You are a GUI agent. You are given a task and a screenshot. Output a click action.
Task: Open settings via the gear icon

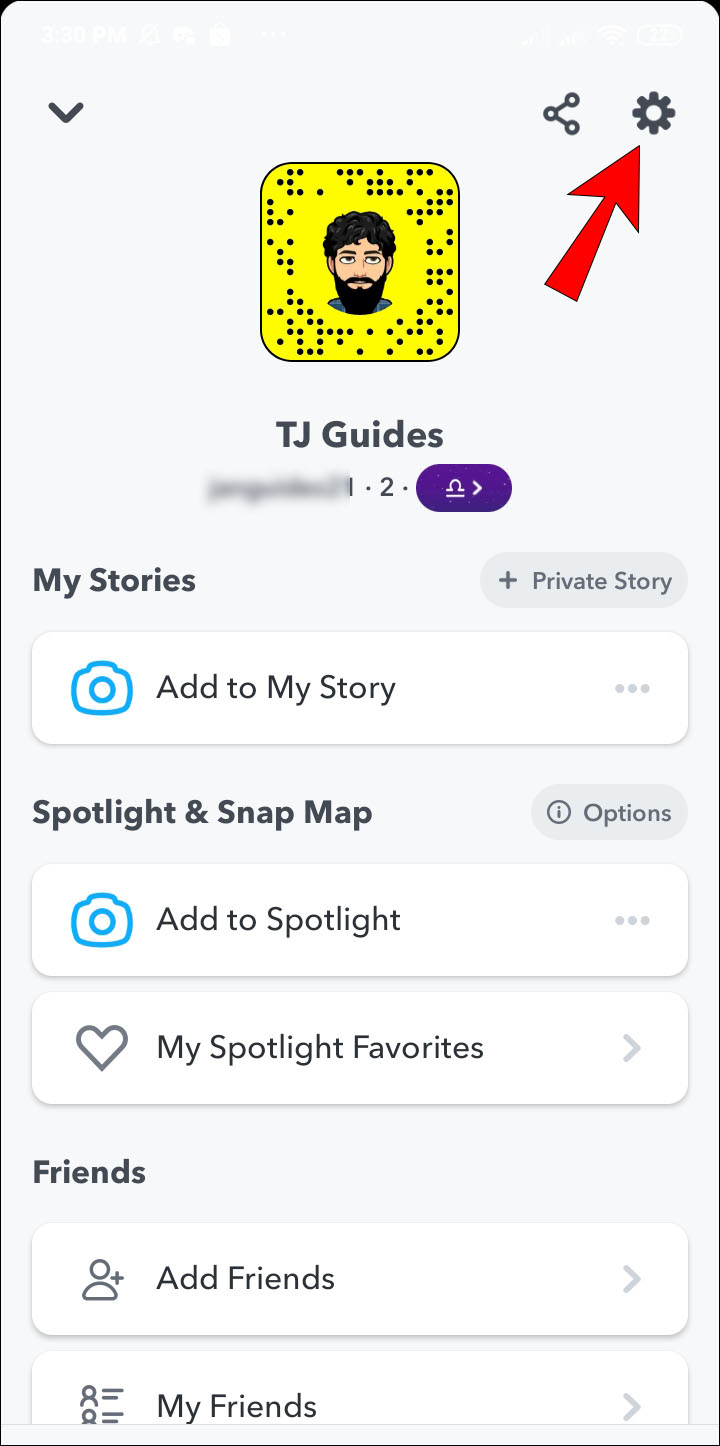tap(654, 113)
